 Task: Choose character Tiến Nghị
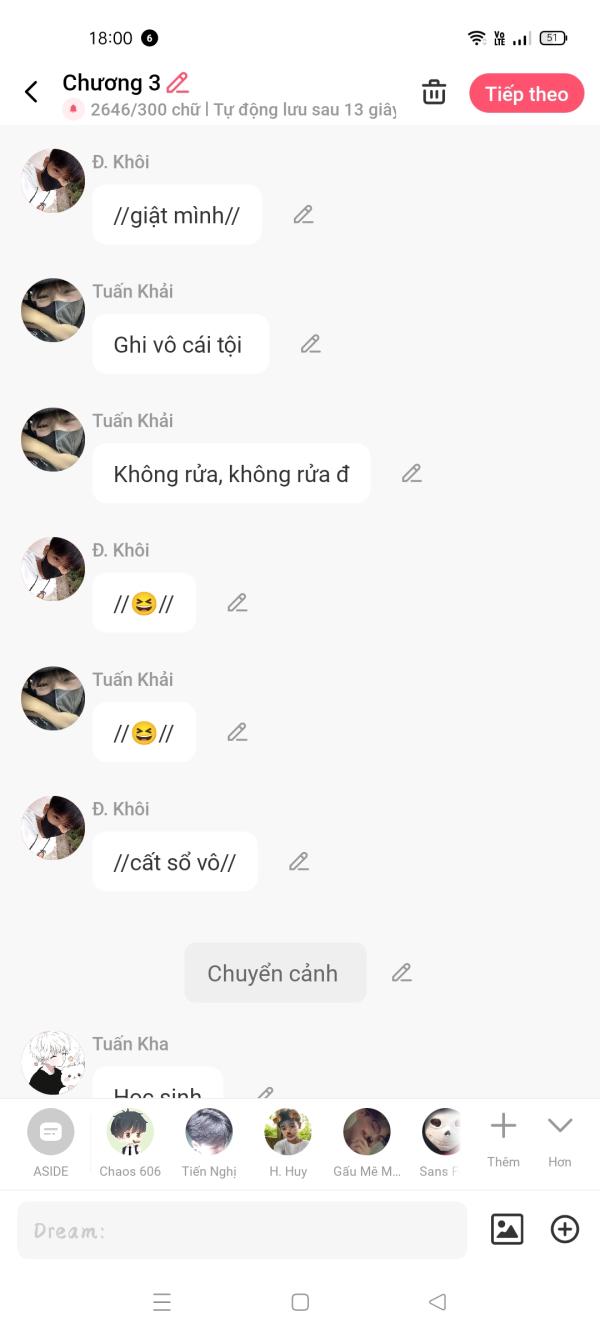209,1142
